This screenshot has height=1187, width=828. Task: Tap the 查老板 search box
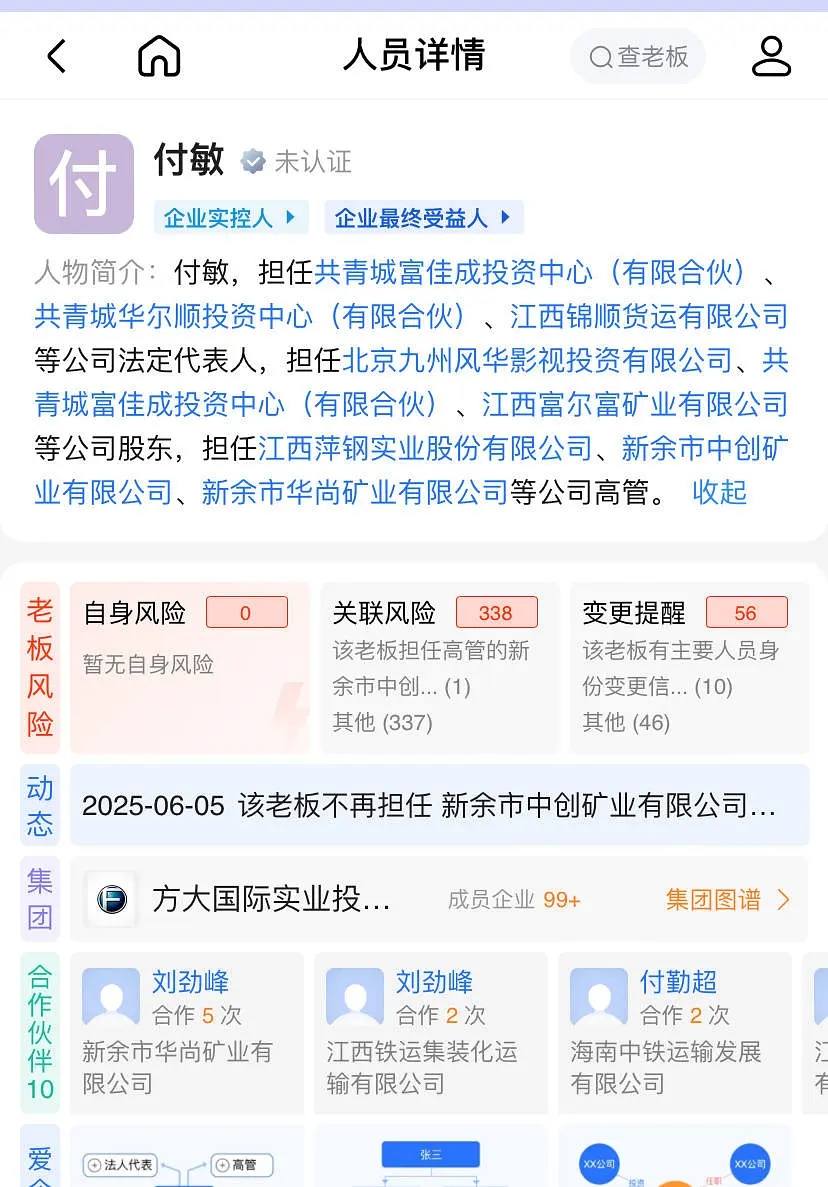(x=639, y=57)
